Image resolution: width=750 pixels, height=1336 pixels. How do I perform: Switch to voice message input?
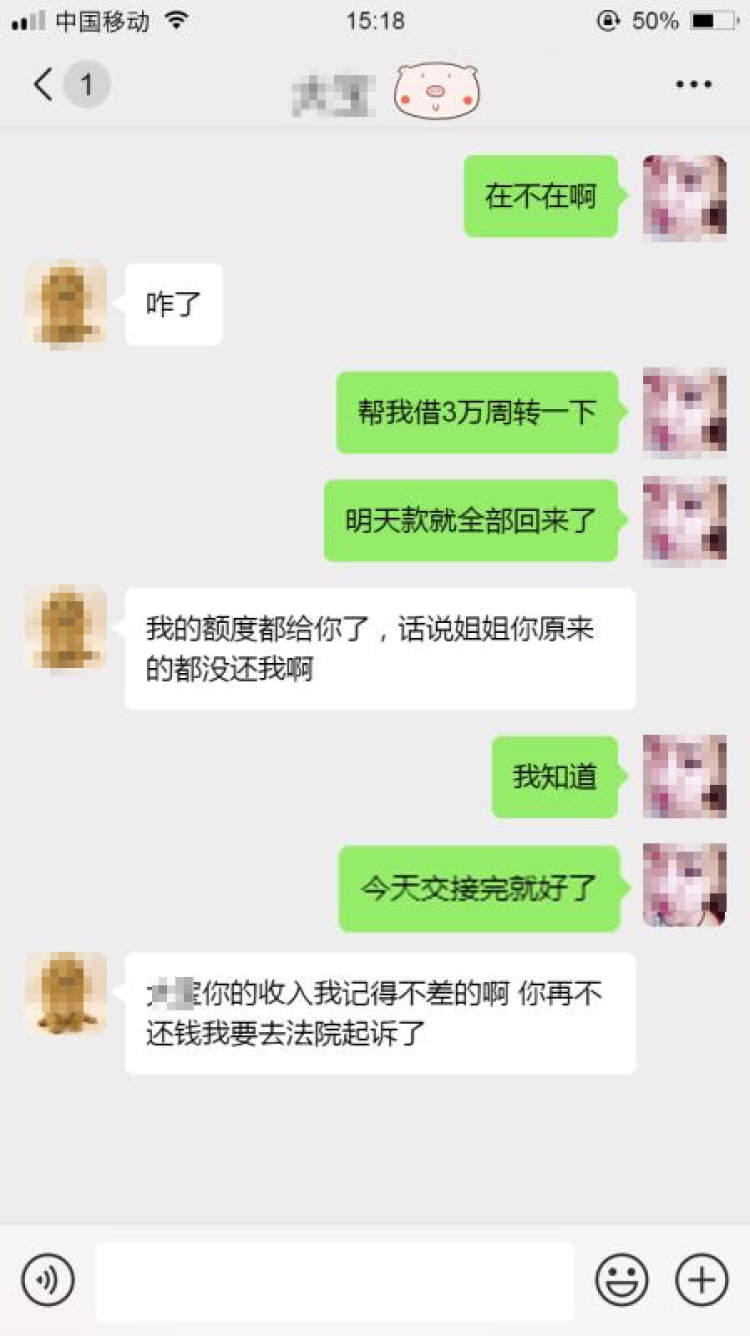(x=48, y=1279)
